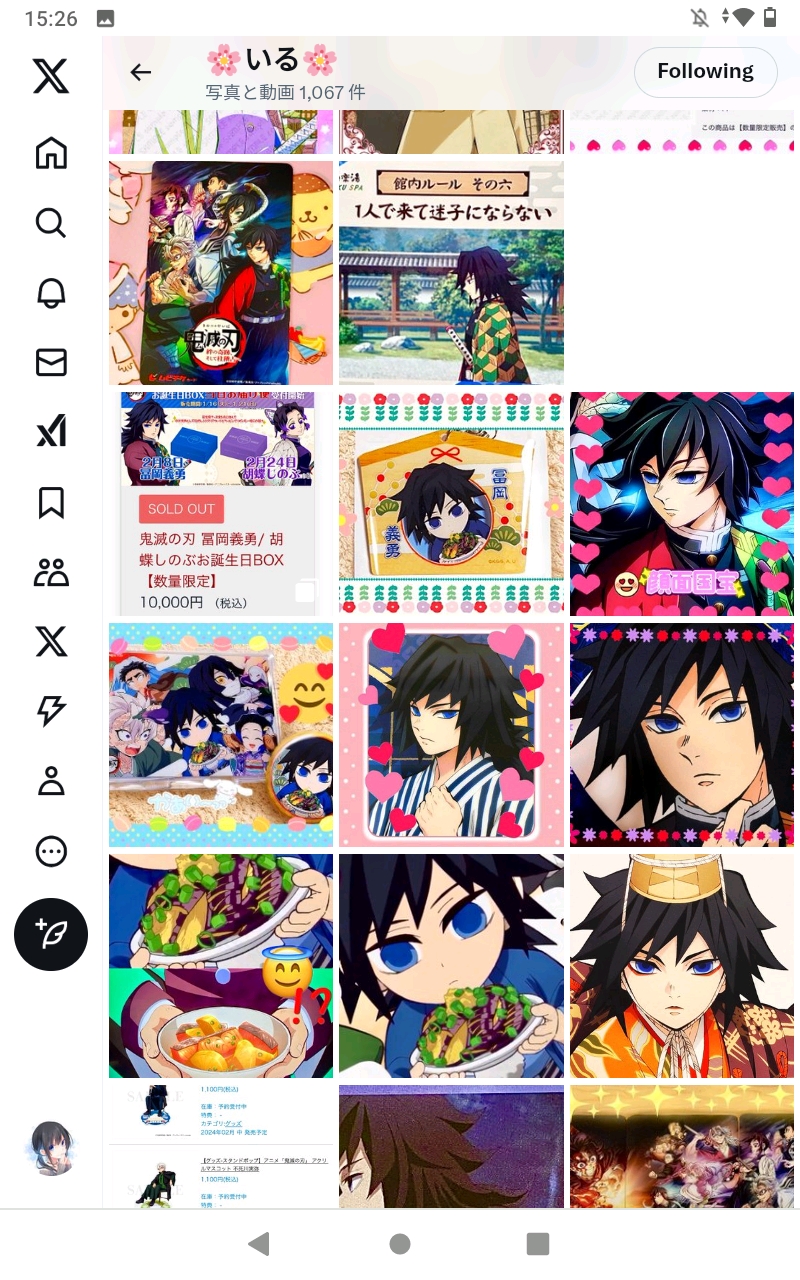800x1280 pixels.
Task: Open the character with golden crown image
Action: point(682,965)
